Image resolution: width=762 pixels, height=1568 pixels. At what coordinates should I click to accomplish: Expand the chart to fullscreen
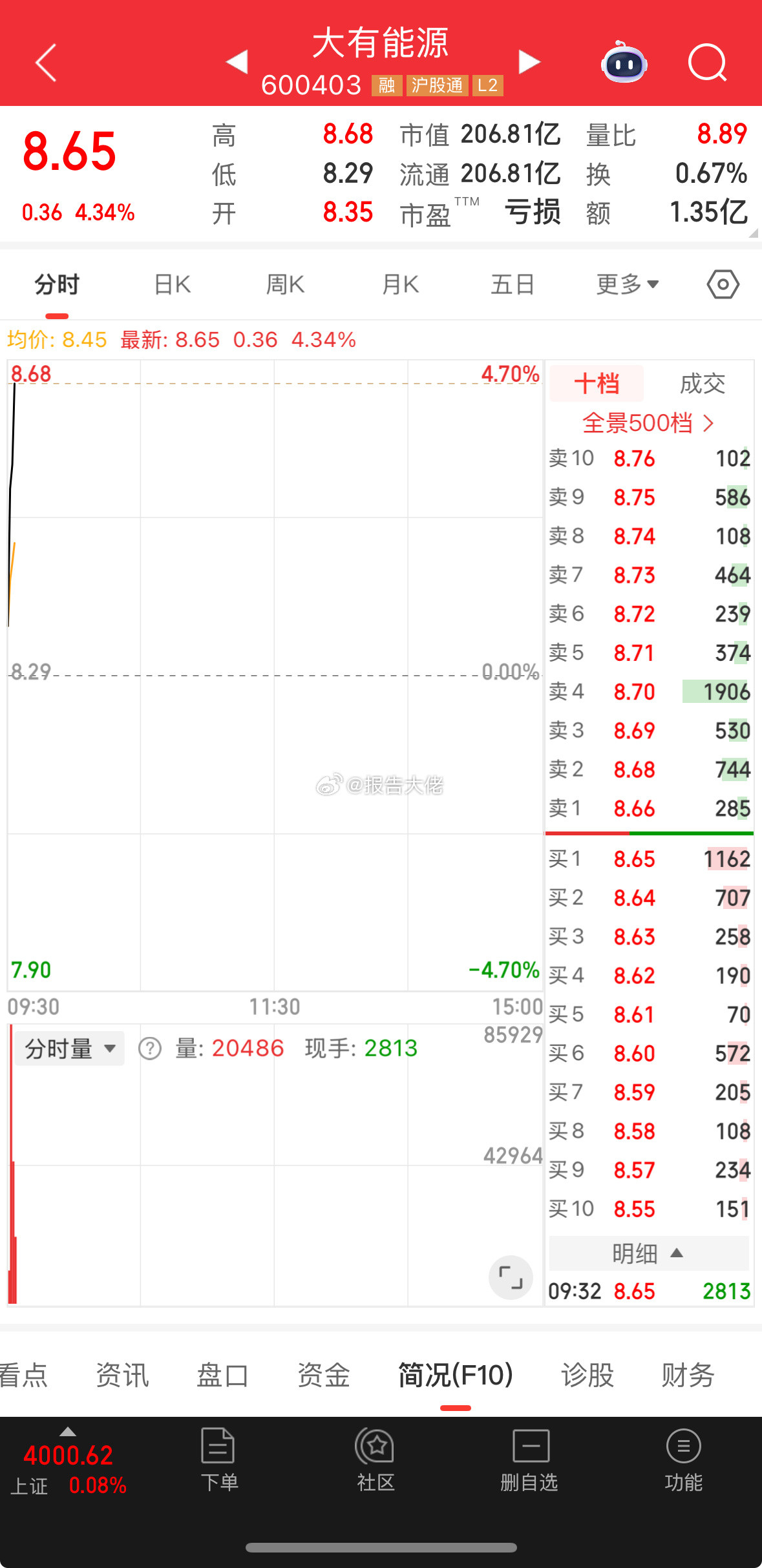click(x=511, y=1277)
